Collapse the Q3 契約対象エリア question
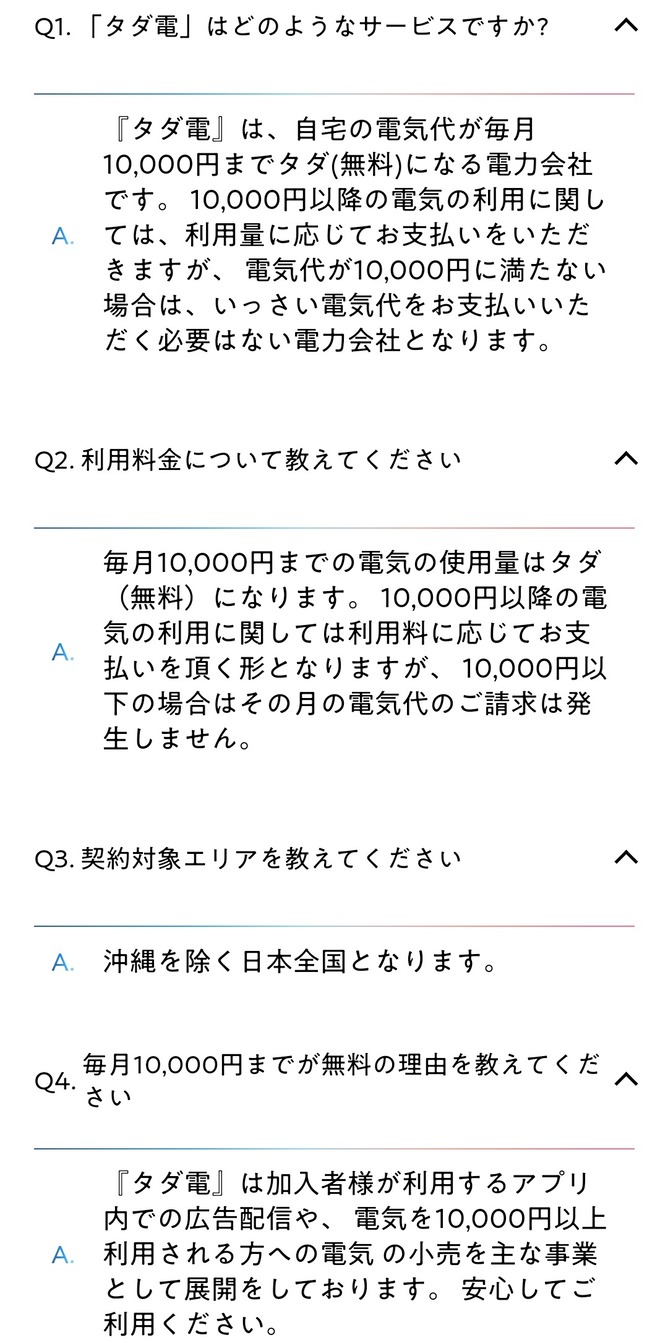668x1343 pixels. (625, 857)
